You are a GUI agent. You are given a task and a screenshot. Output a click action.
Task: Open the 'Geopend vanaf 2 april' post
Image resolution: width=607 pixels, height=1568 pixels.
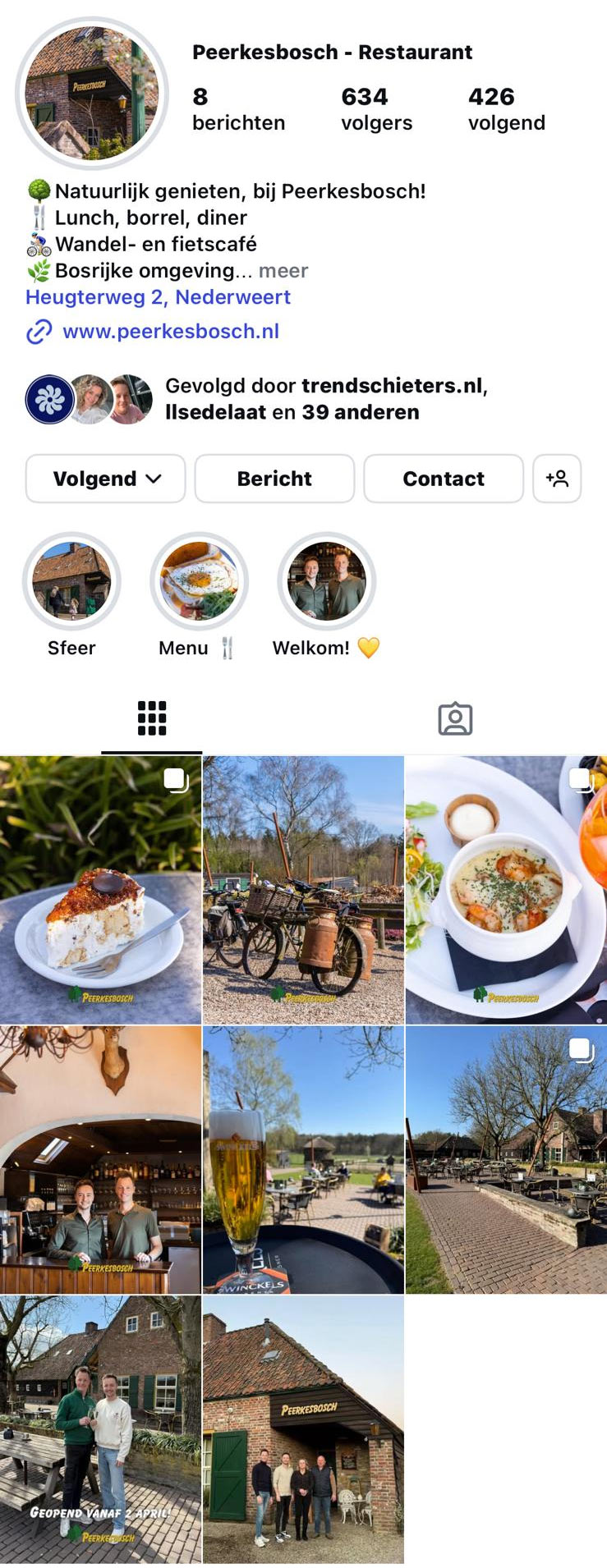(100, 1428)
